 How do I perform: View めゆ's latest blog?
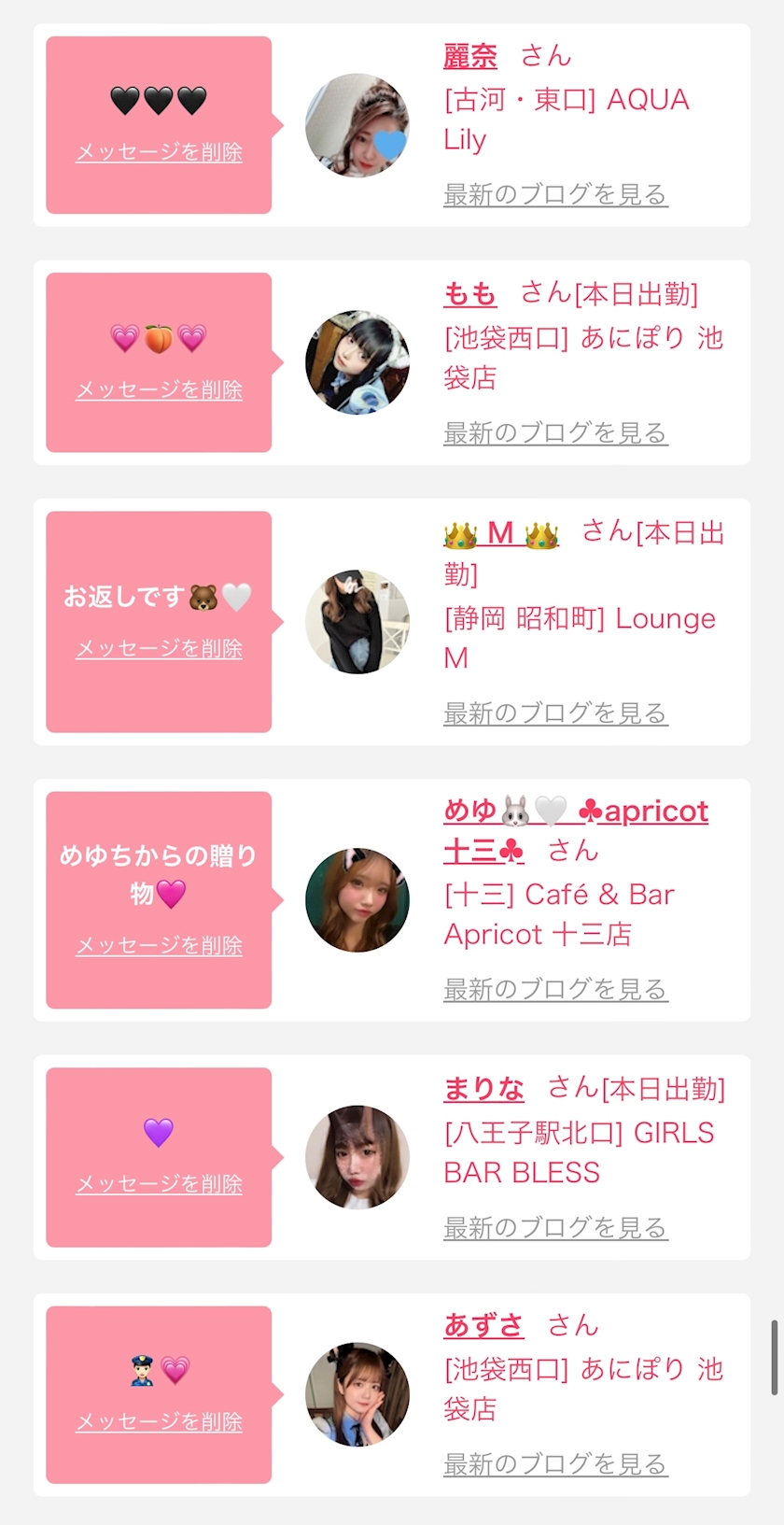(555, 989)
